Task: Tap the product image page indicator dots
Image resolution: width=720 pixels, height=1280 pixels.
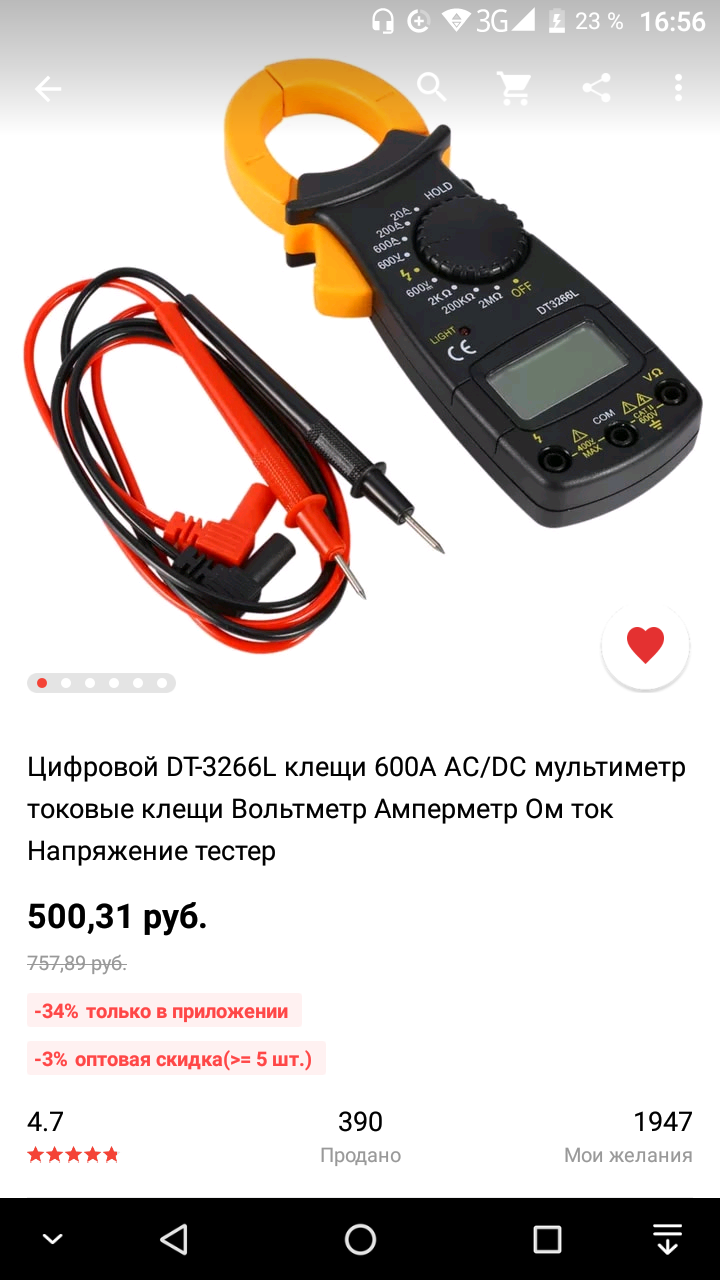Action: (101, 683)
